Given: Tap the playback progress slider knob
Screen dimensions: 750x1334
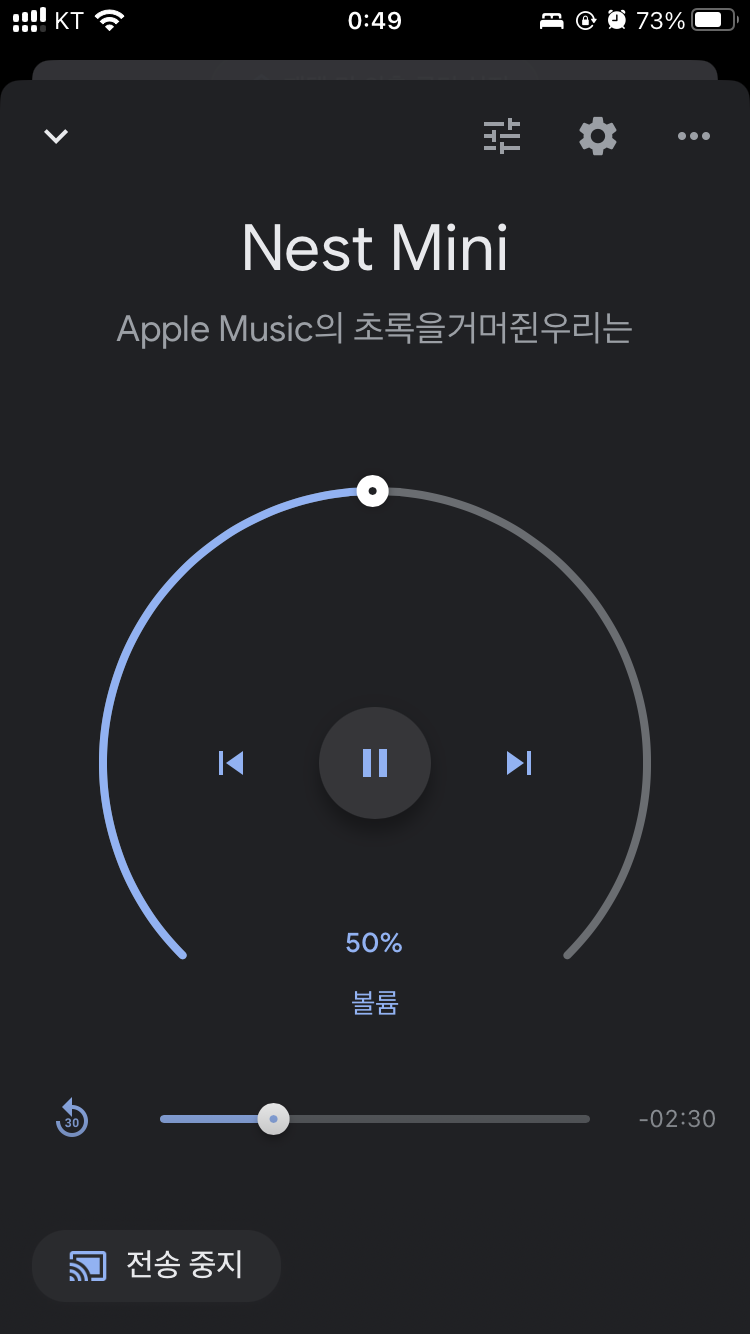Looking at the screenshot, I should (273, 1119).
